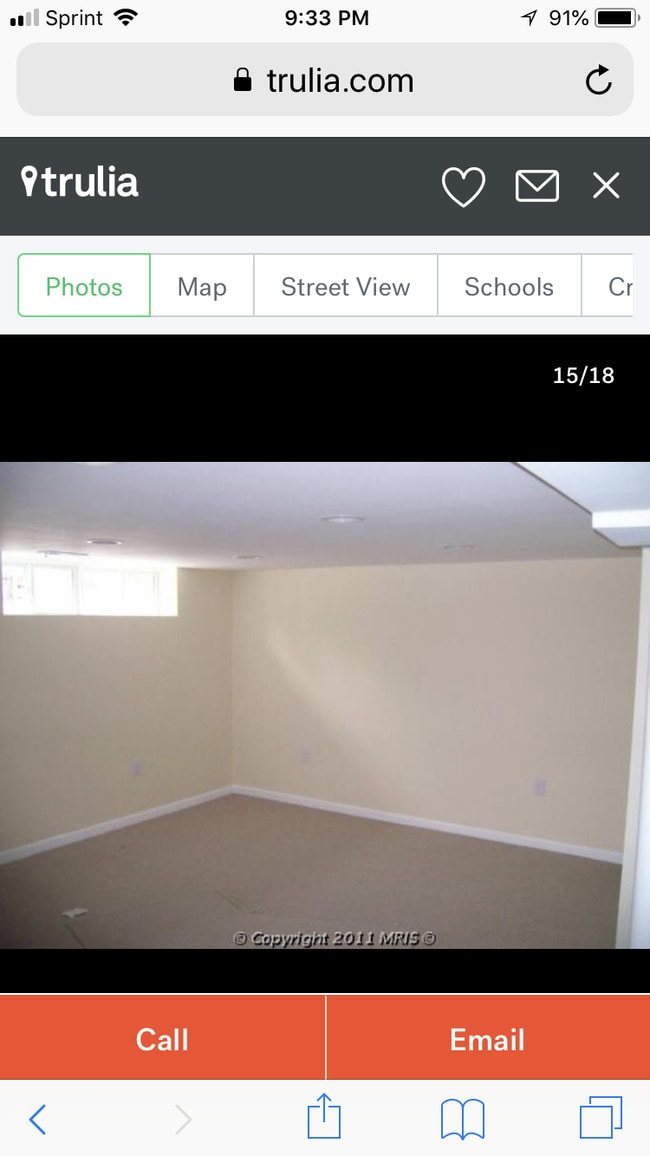Go to the Trulia home logo
The width and height of the screenshot is (650, 1156).
coord(80,183)
